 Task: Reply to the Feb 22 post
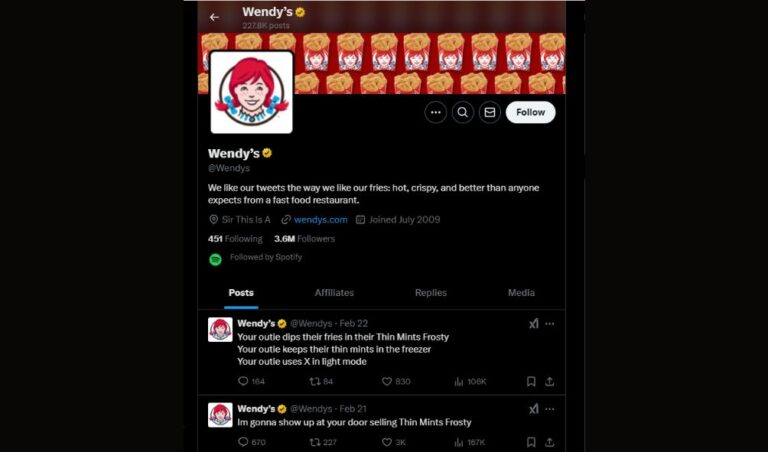pos(243,381)
